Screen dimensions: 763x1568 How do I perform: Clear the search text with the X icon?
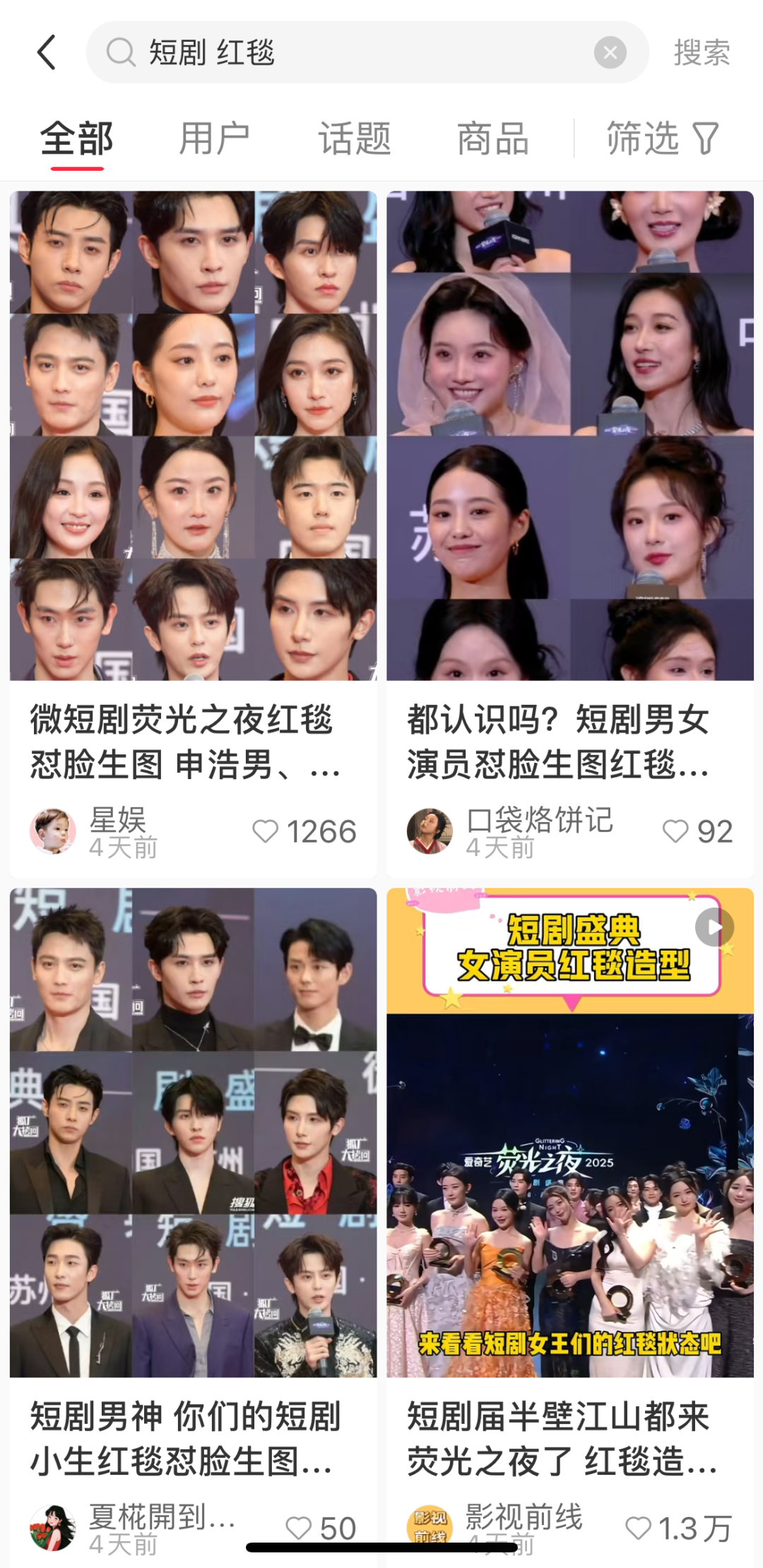610,53
